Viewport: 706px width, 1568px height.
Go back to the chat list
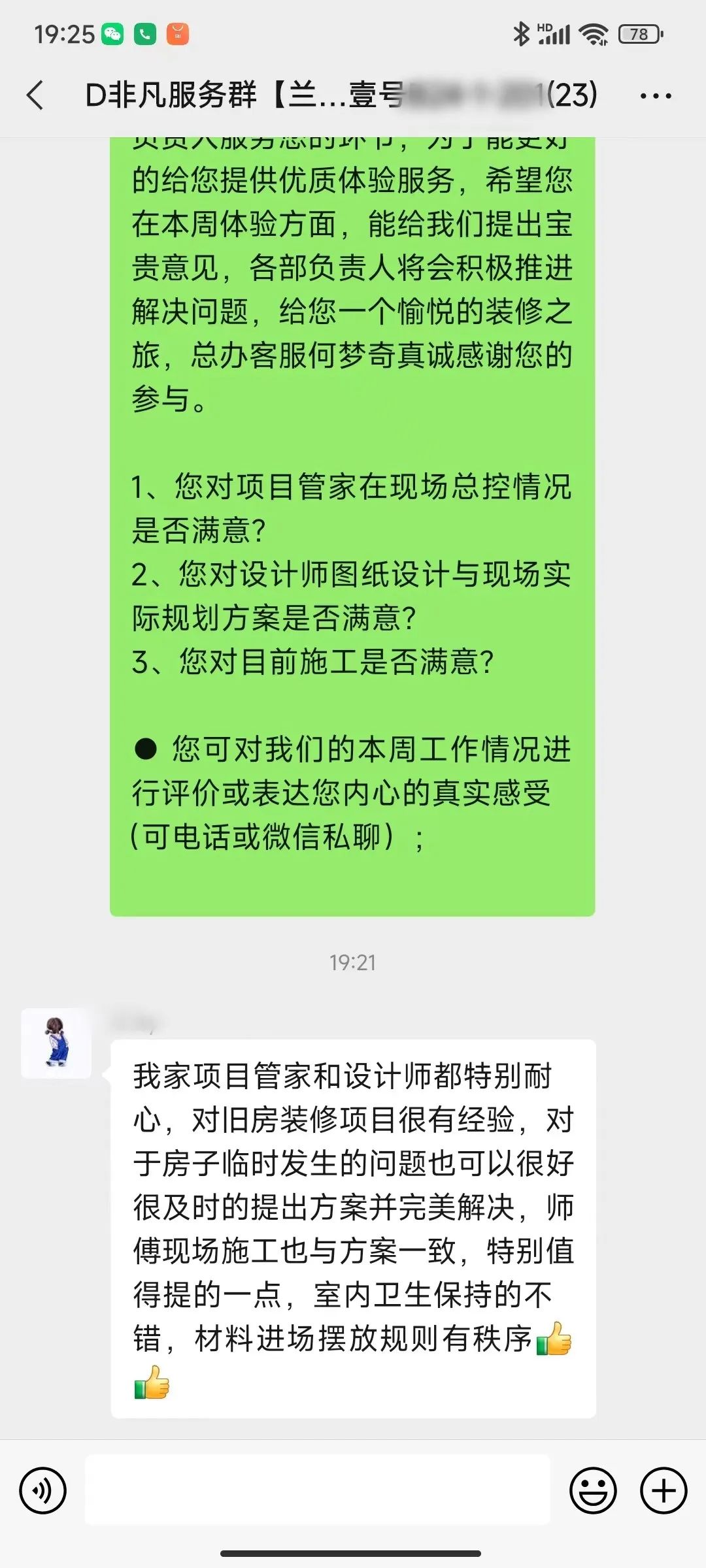tap(36, 95)
